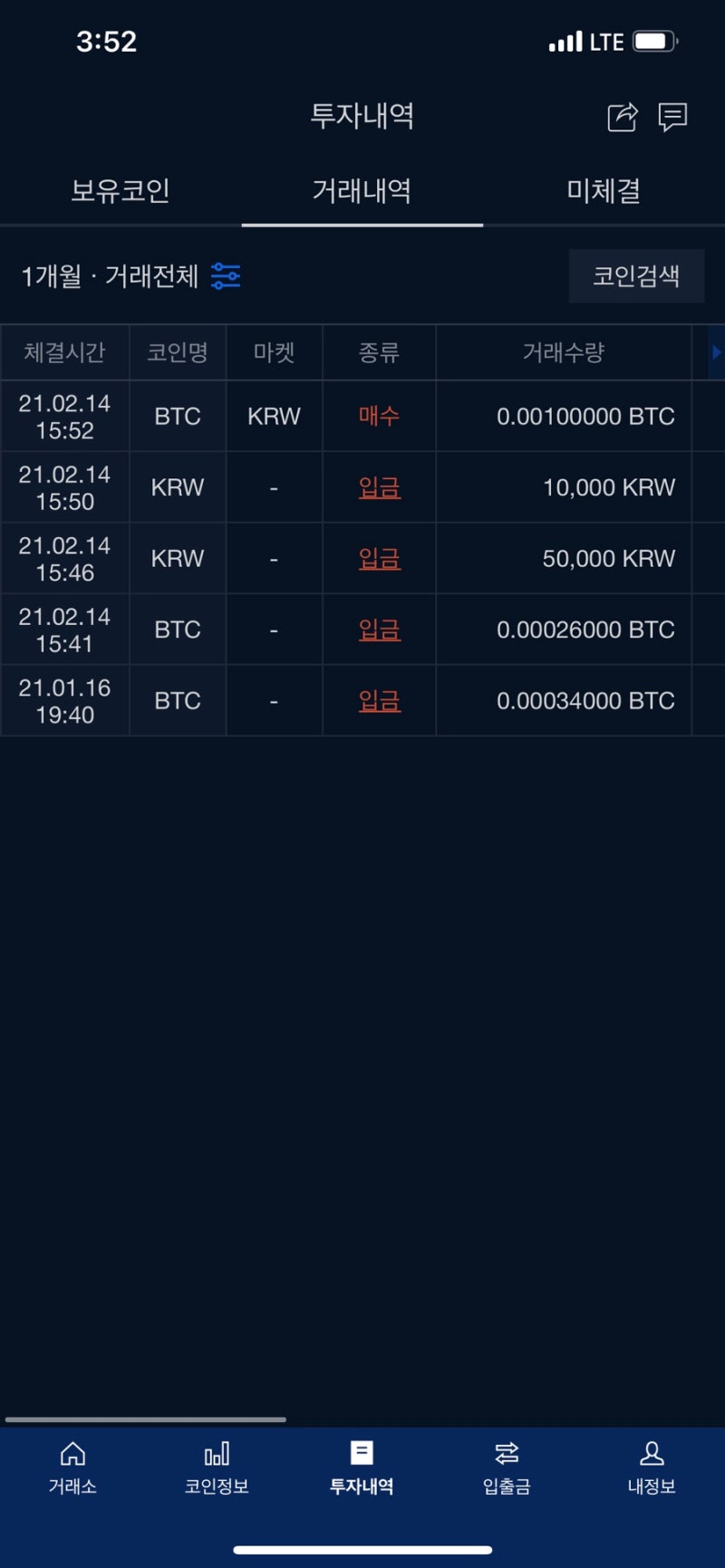The width and height of the screenshot is (725, 1568).
Task: Switch to the 미체결 tab
Action: click(x=604, y=190)
